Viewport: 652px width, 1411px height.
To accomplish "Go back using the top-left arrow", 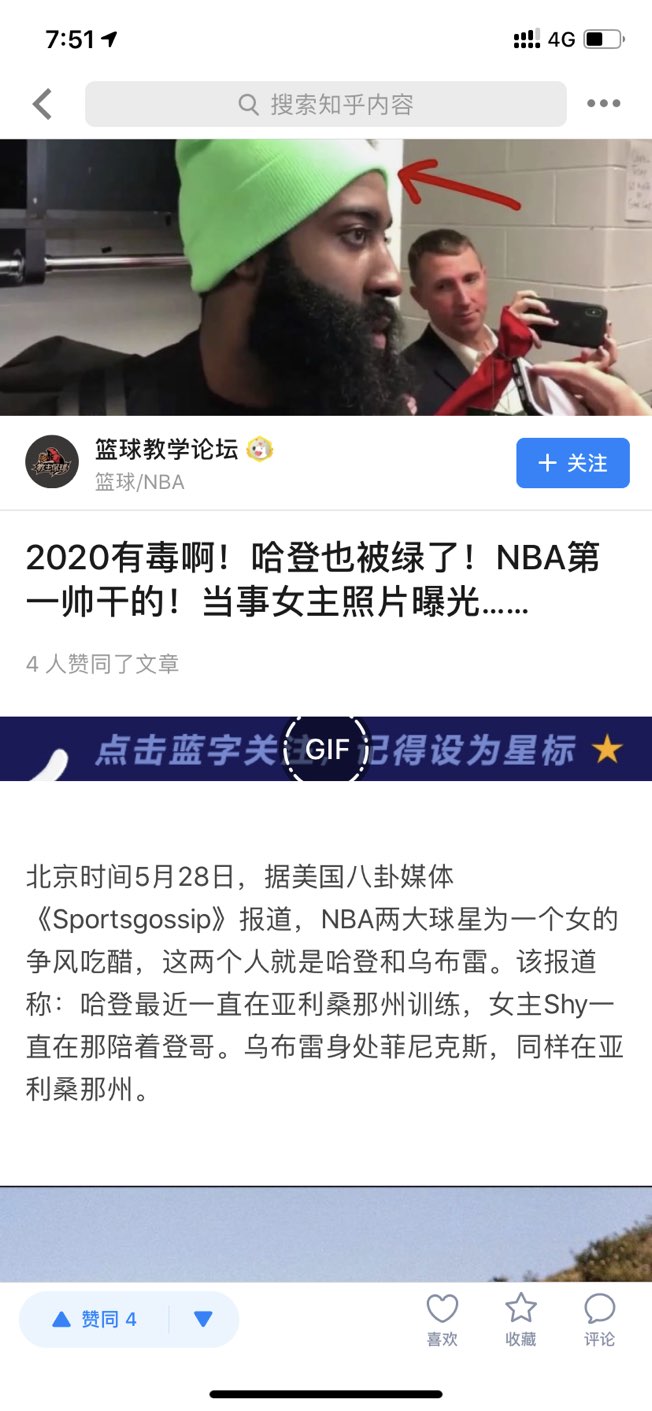I will 42,104.
